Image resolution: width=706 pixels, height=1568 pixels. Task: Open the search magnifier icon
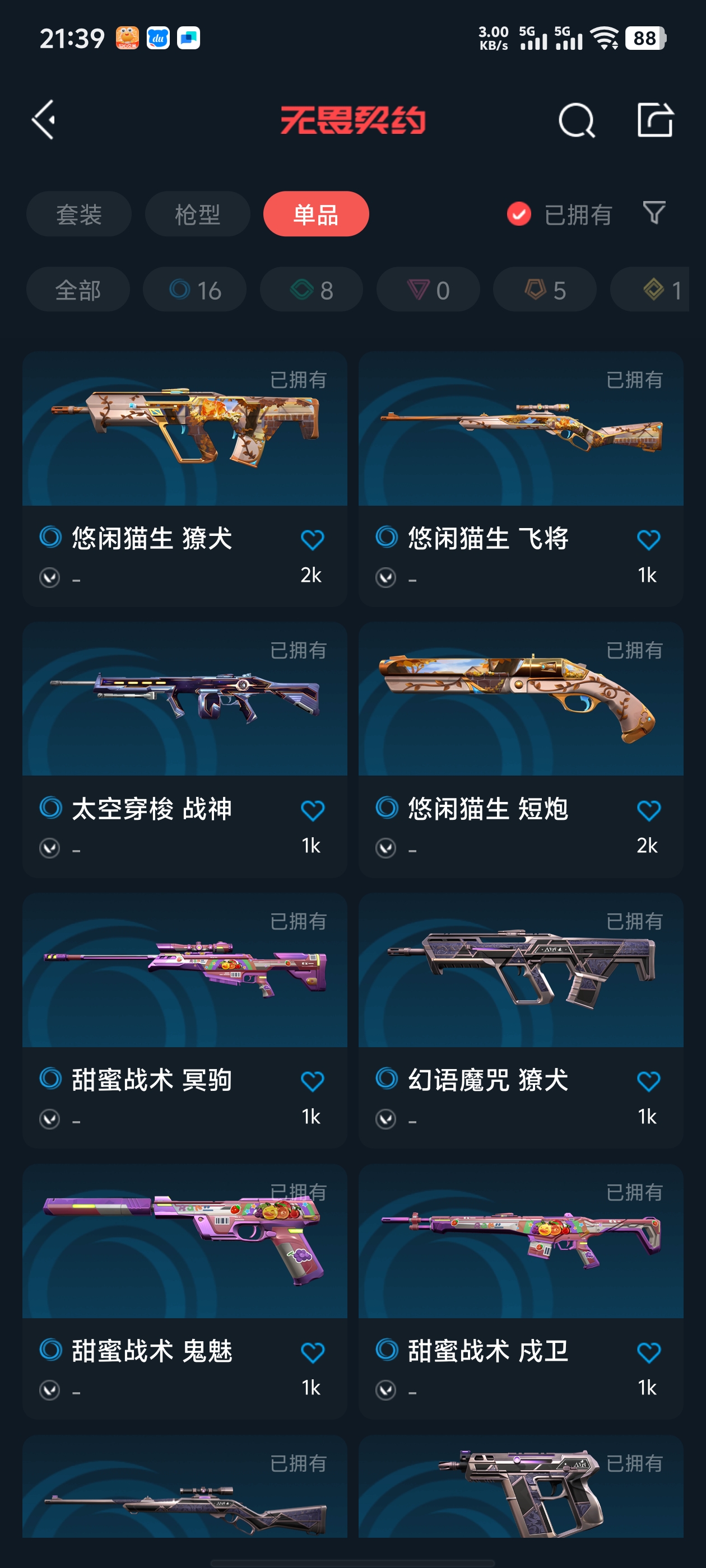[x=575, y=120]
